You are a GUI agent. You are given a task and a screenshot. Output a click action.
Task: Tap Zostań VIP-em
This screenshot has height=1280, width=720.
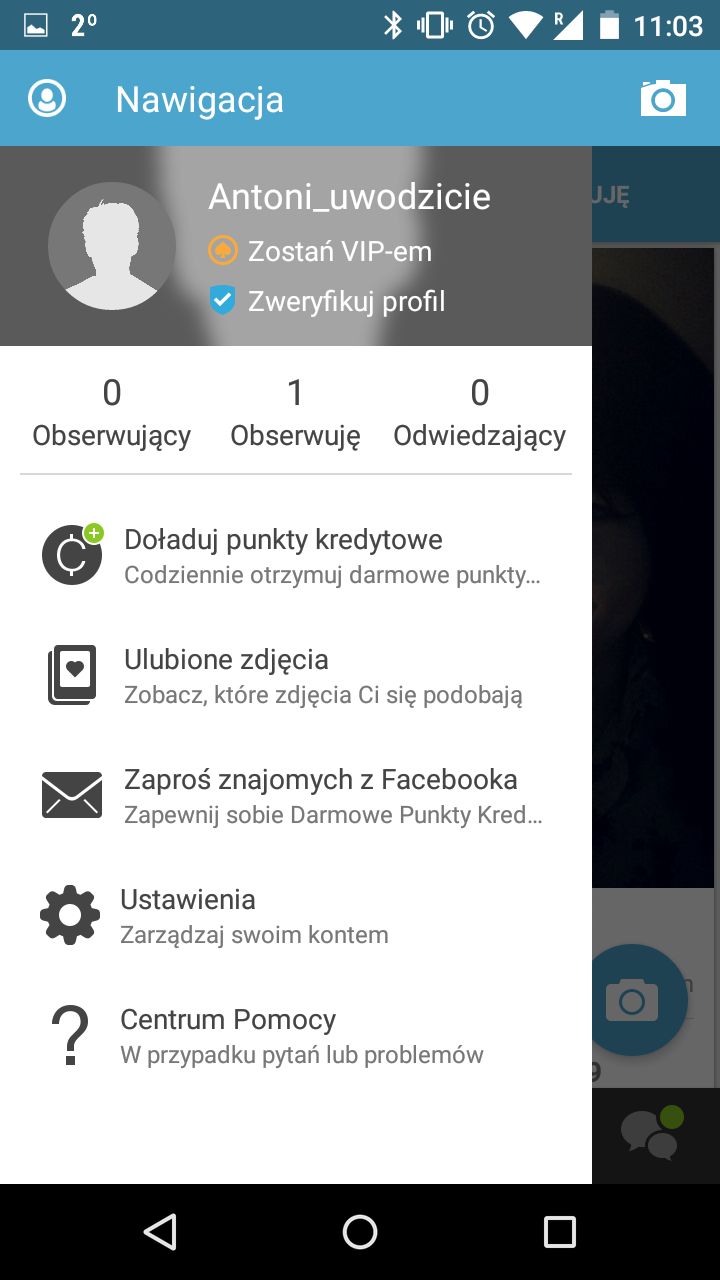point(320,251)
